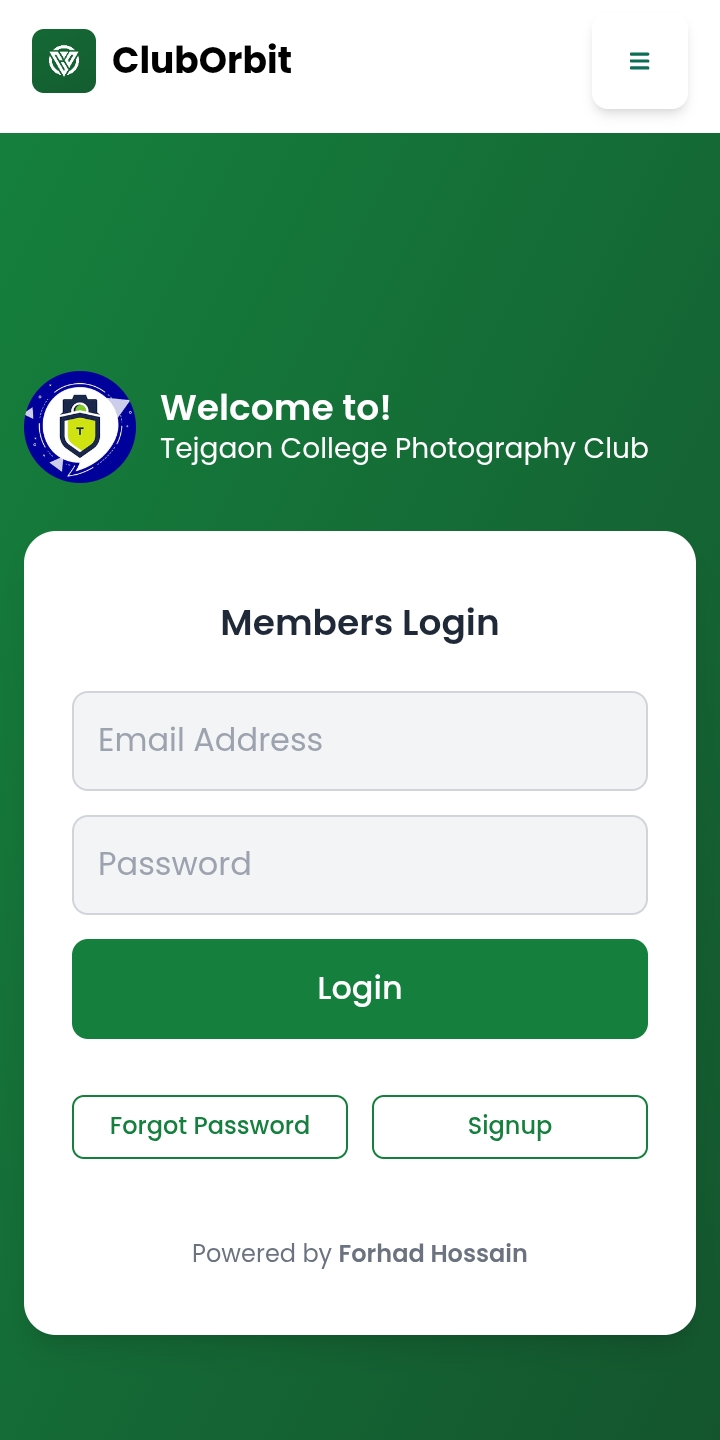Focus the Password field
Viewport: 720px width, 1440px height.
(x=360, y=865)
